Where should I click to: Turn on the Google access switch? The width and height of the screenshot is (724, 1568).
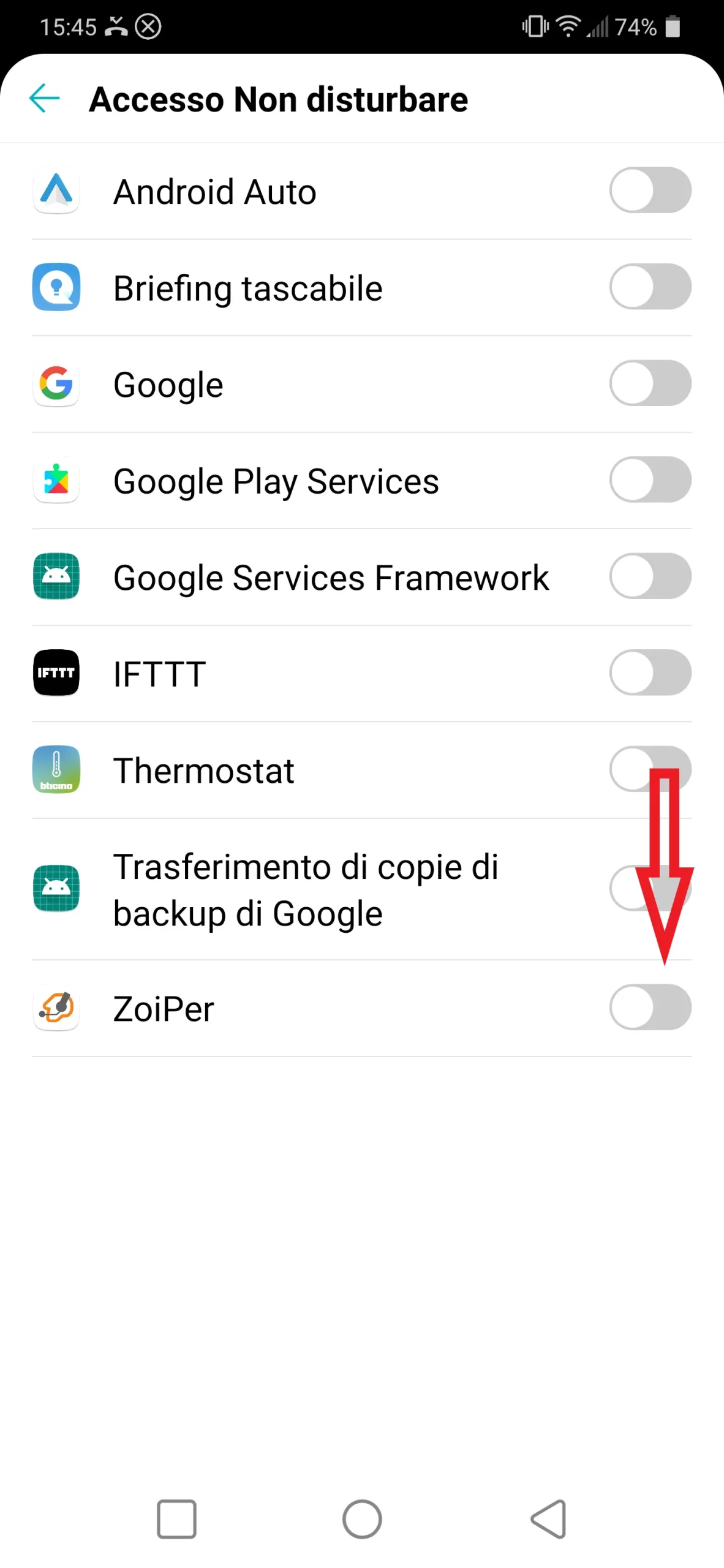click(x=649, y=383)
